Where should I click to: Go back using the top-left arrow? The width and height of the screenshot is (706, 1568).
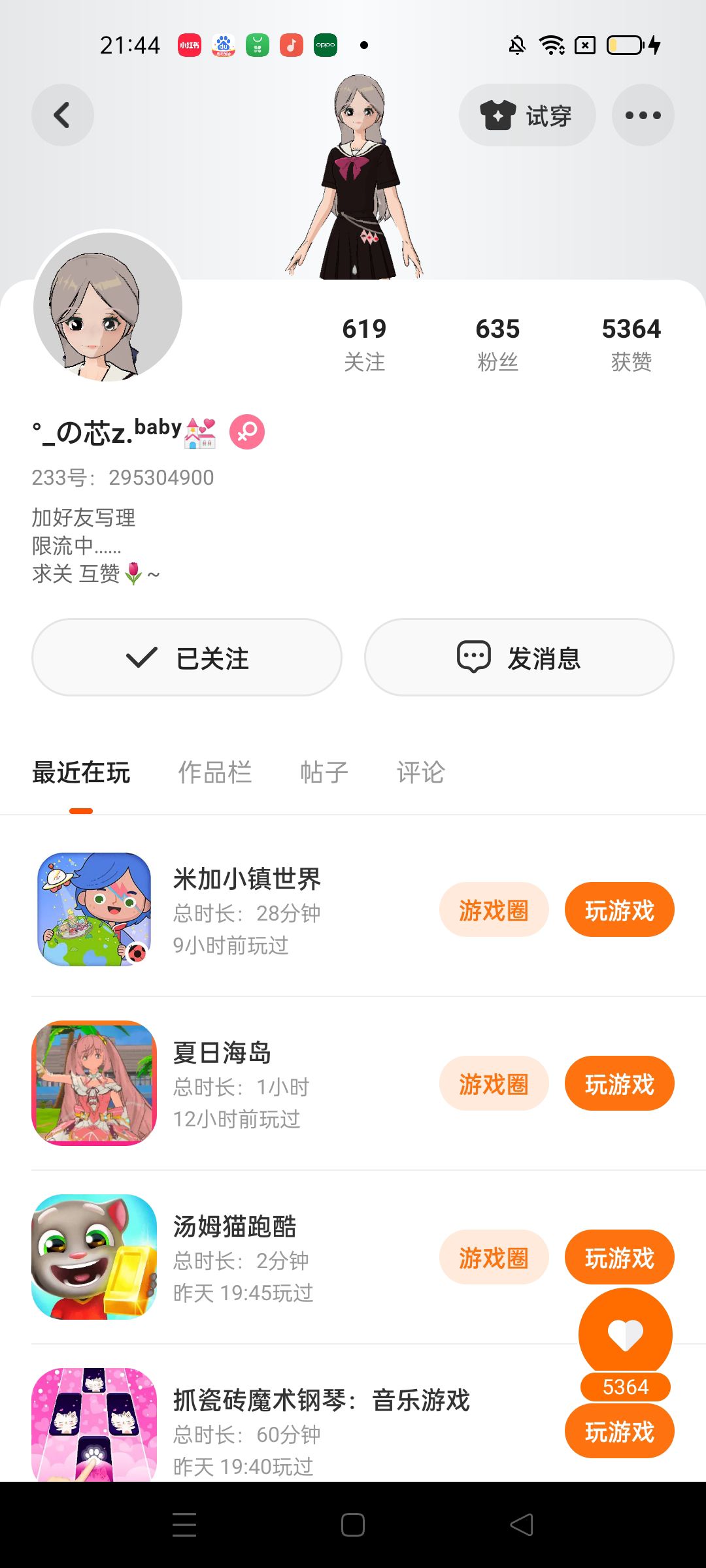62,115
